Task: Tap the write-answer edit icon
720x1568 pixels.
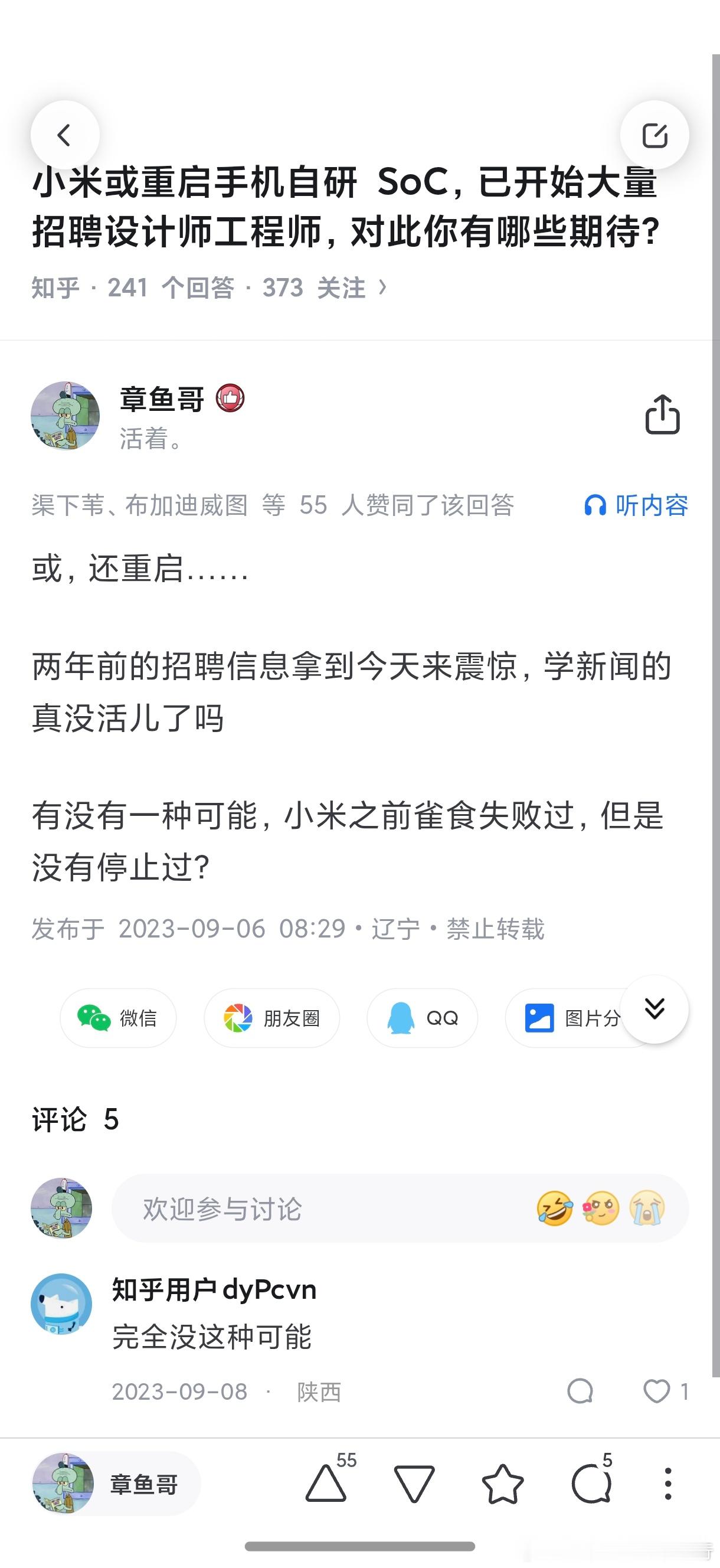Action: 654,135
